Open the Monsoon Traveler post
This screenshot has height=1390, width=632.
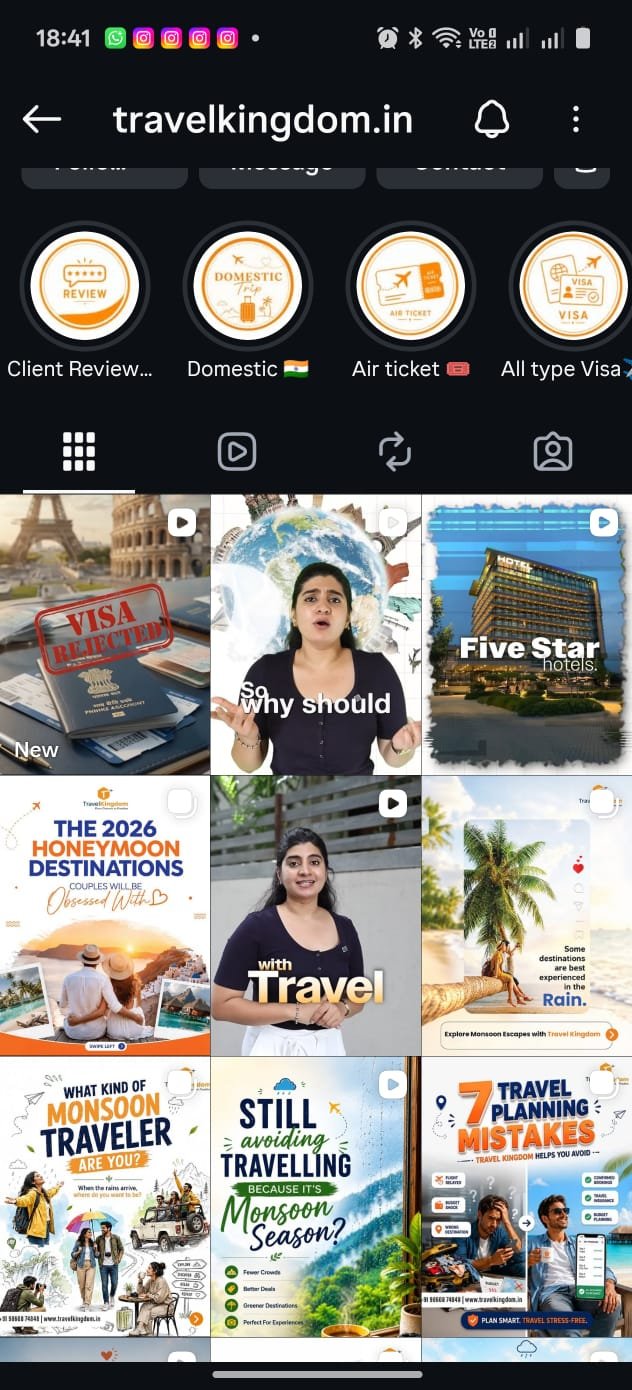click(105, 1197)
